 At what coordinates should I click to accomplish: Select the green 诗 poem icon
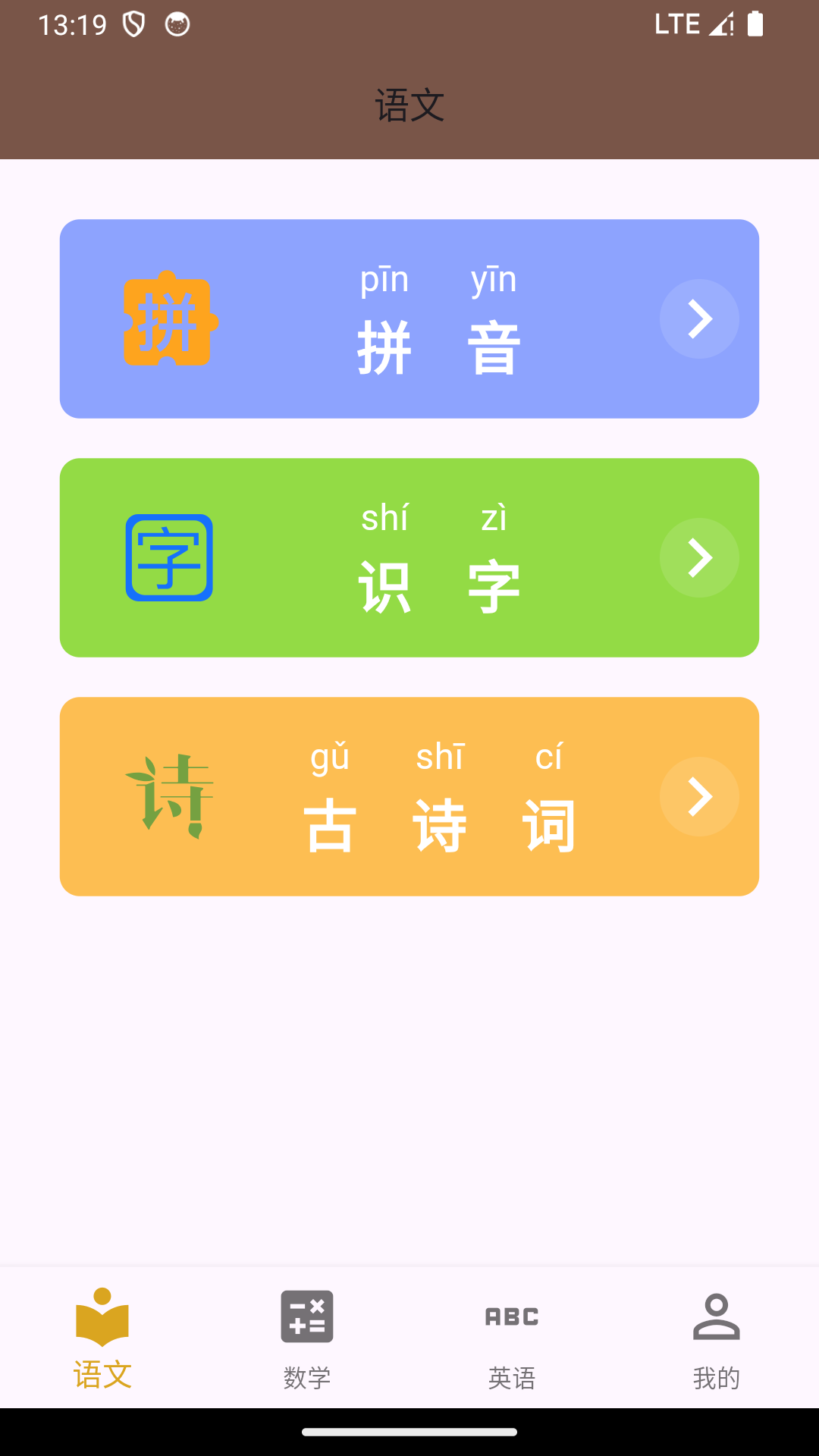[171, 795]
